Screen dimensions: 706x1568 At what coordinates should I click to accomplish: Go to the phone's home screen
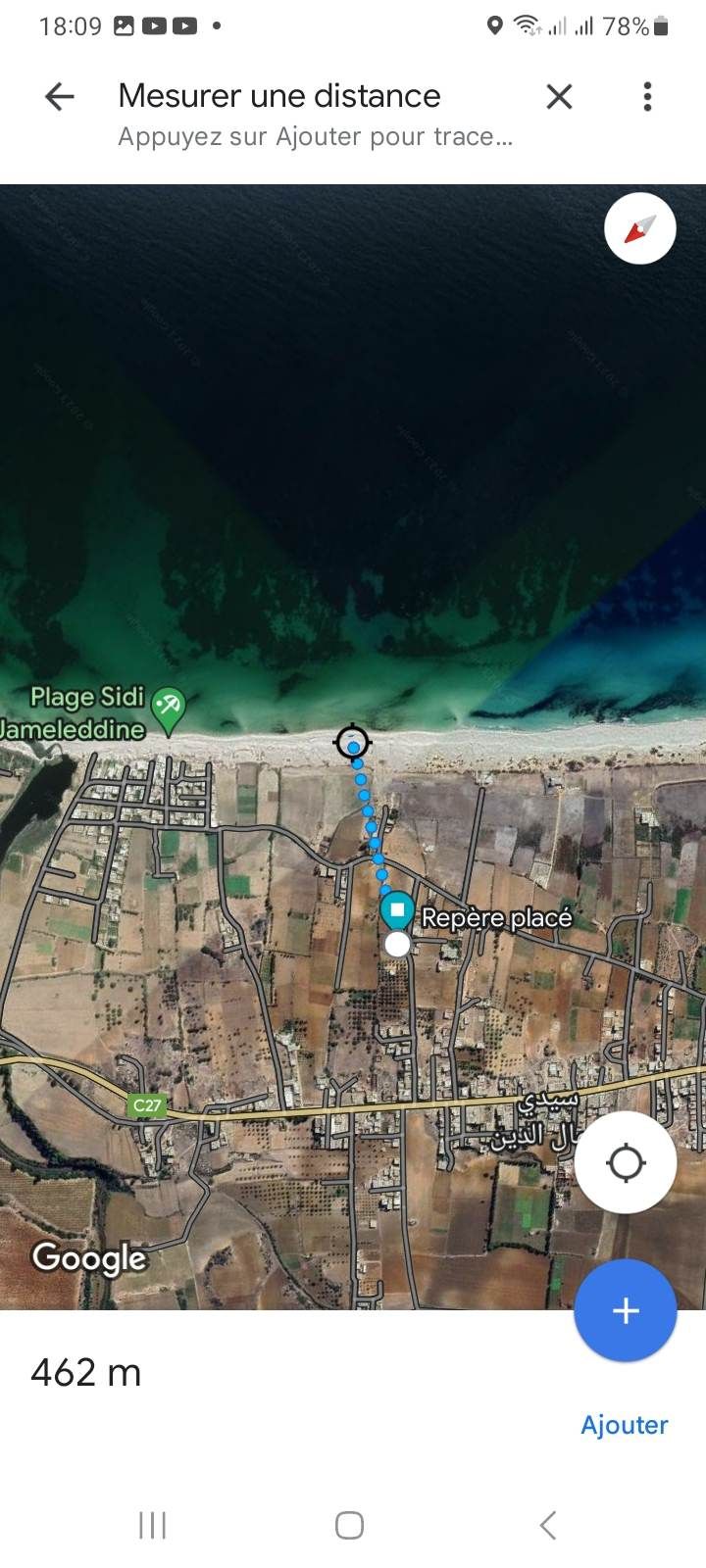click(350, 1525)
